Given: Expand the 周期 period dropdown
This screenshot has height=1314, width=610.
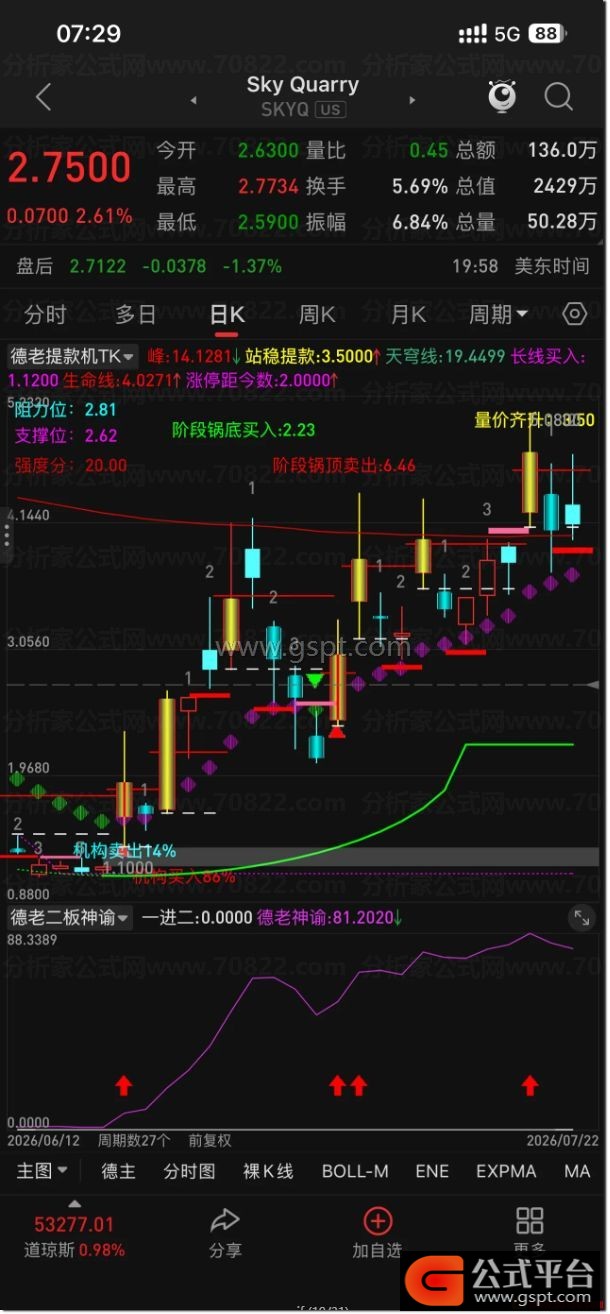Looking at the screenshot, I should 498,315.
